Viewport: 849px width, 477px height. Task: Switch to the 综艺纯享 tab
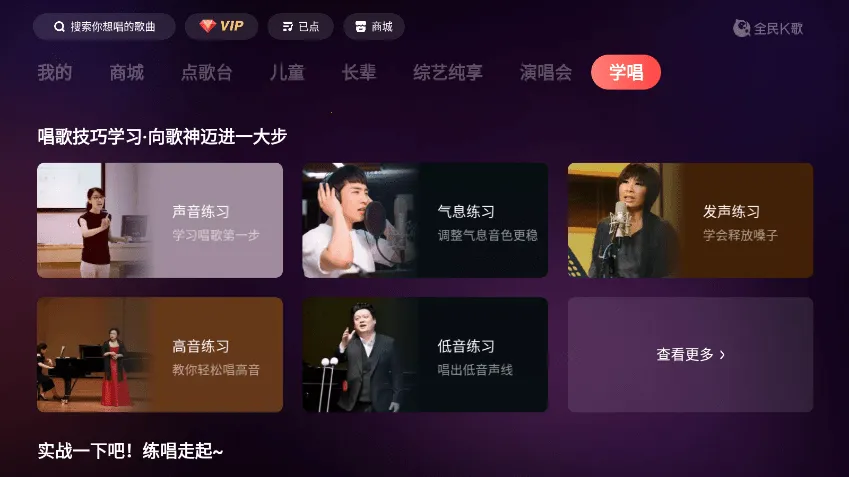tap(448, 72)
